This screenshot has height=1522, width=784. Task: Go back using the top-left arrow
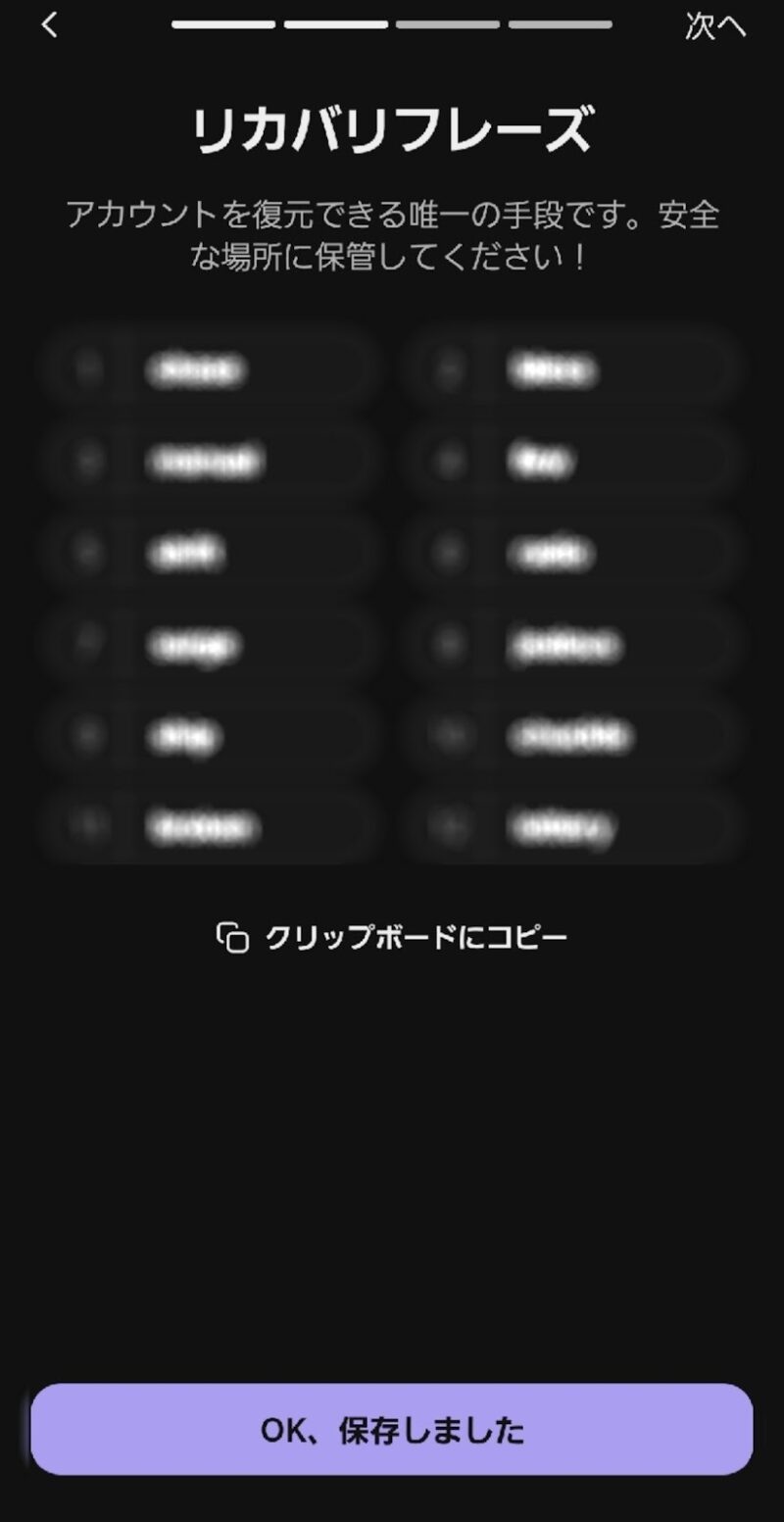tap(50, 25)
